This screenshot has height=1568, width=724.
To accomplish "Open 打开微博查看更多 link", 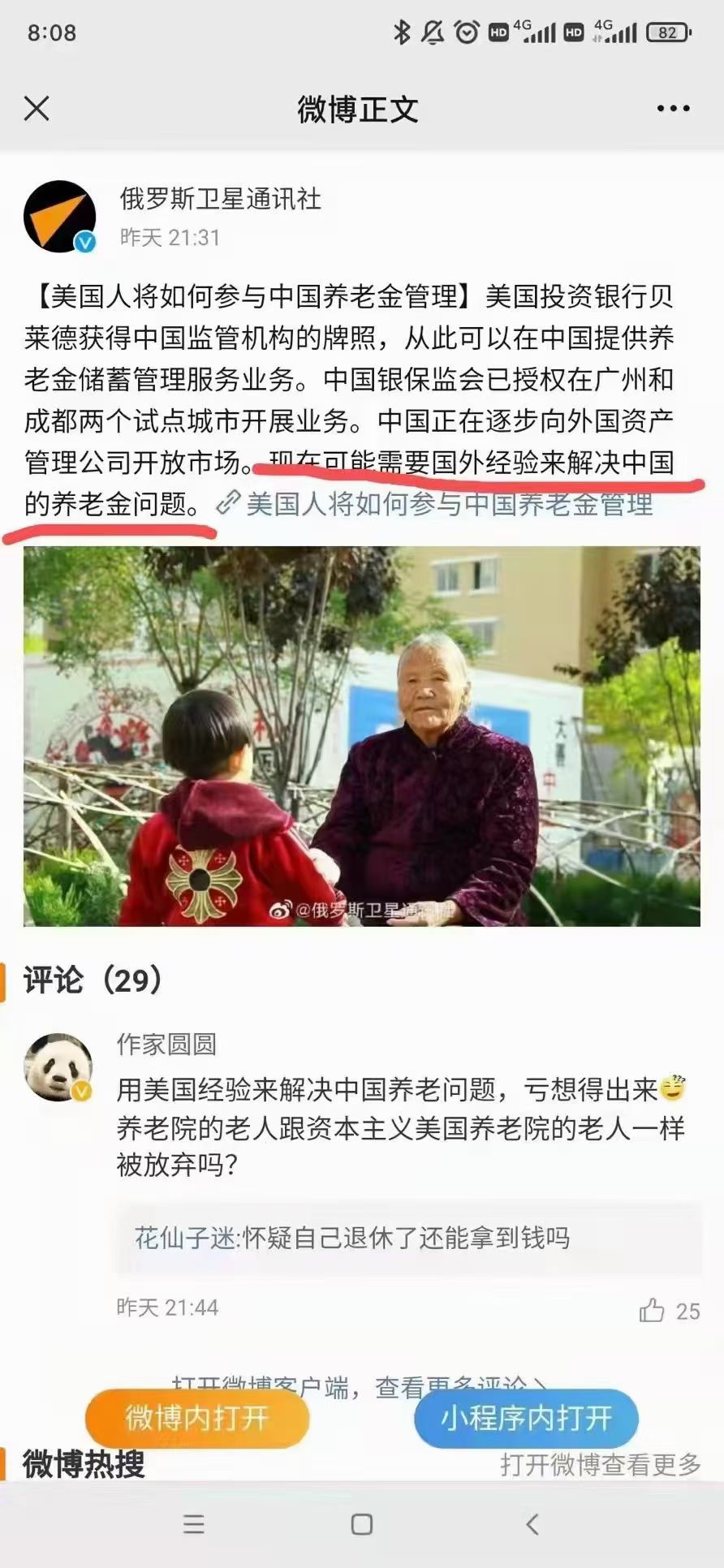I will point(600,1464).
